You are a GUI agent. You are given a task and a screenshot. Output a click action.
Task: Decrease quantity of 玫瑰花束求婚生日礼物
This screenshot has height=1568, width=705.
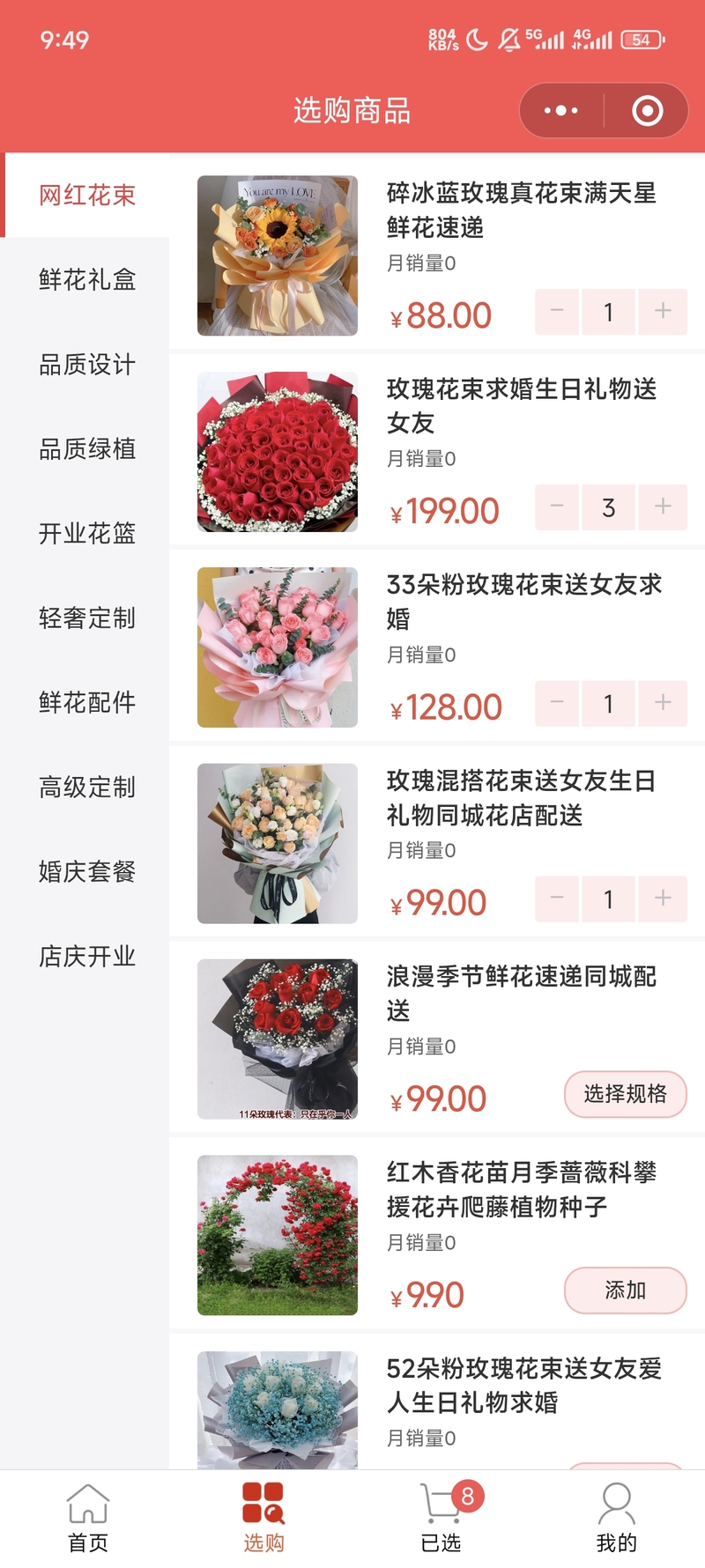tap(557, 507)
